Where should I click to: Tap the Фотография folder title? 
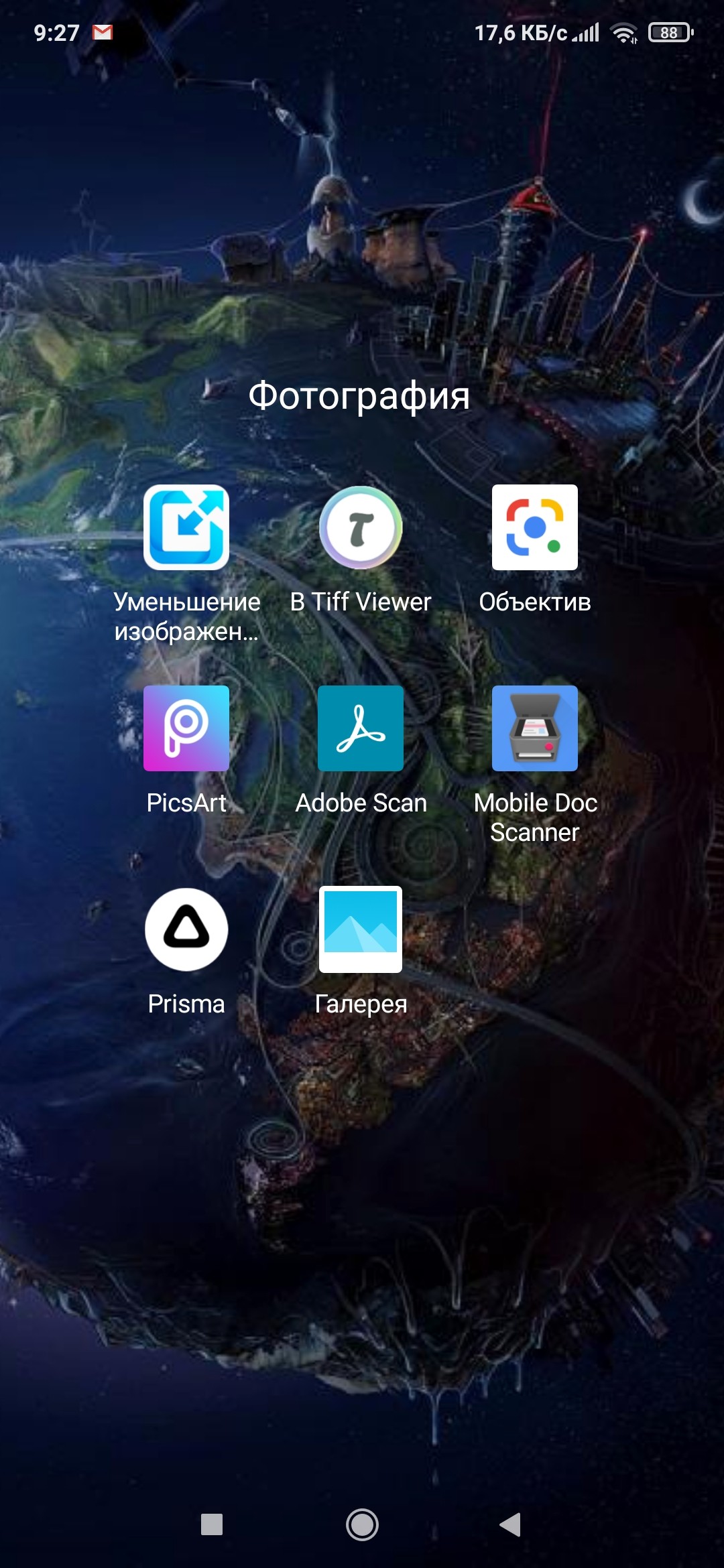pos(359,395)
